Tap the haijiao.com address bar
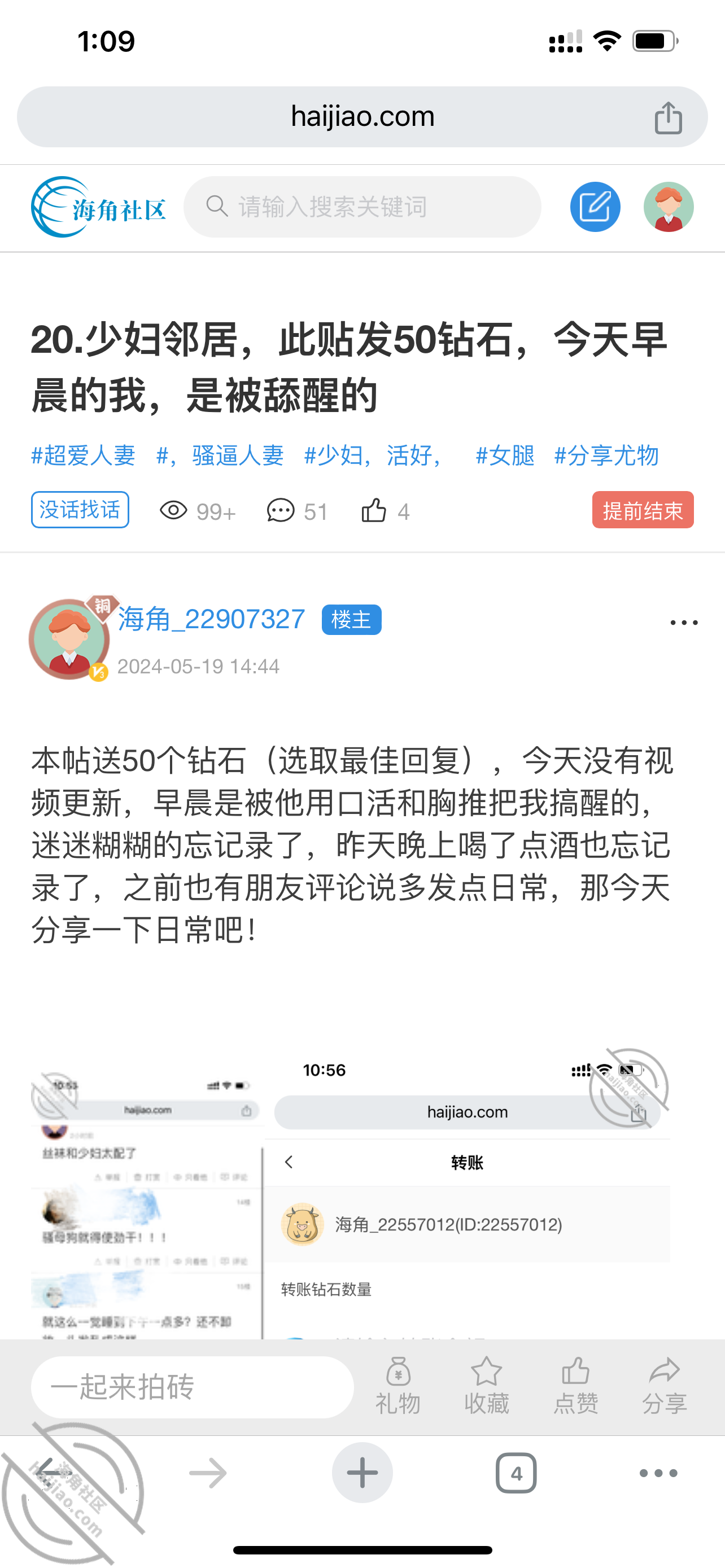The width and height of the screenshot is (725, 1568). (362, 117)
